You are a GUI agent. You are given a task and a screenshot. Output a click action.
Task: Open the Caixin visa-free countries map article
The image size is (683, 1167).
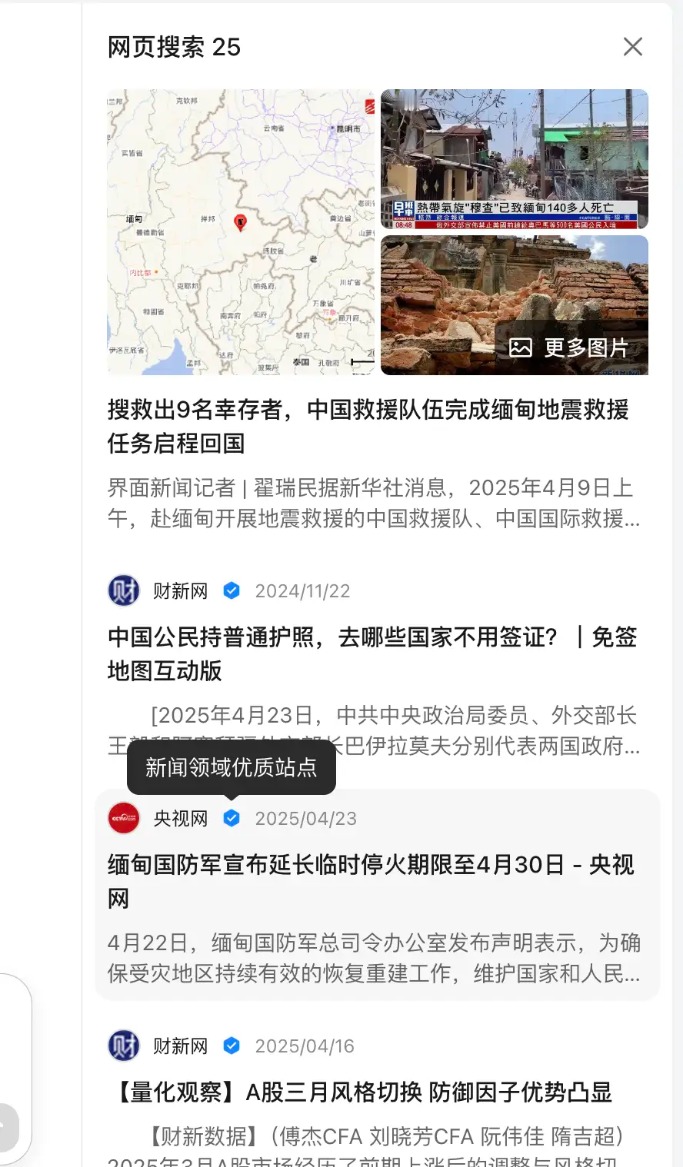point(372,653)
